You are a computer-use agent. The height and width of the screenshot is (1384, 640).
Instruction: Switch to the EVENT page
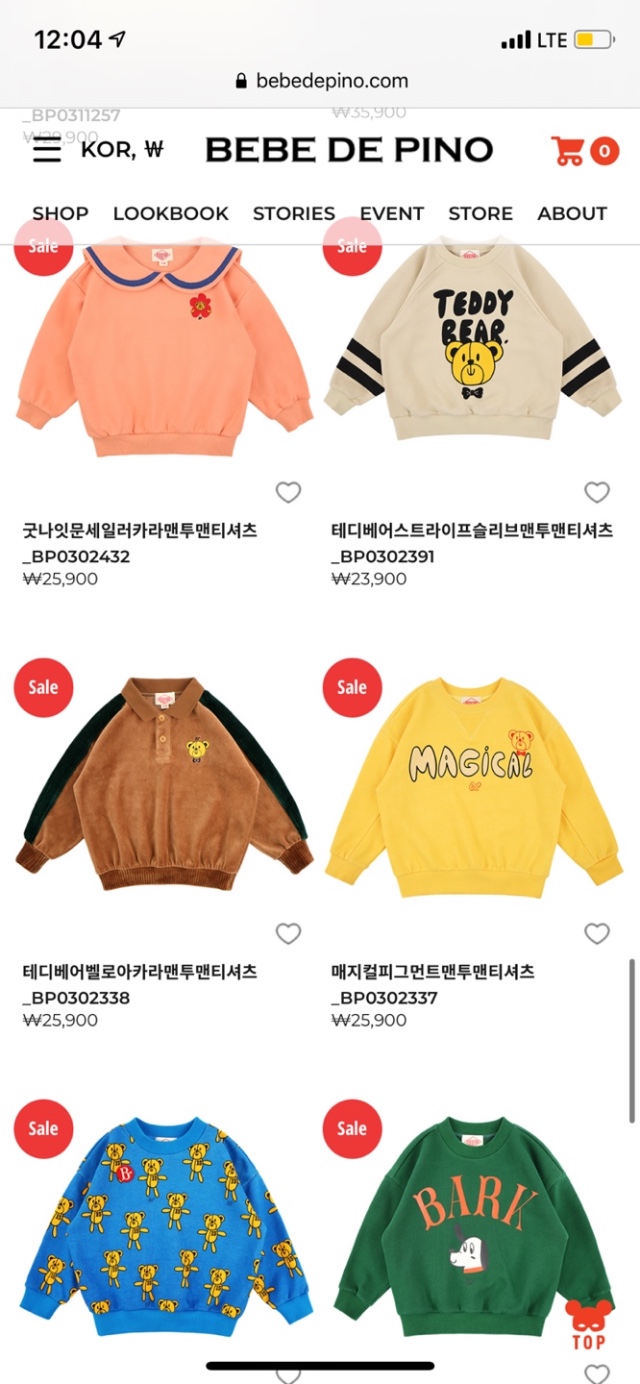coord(391,213)
